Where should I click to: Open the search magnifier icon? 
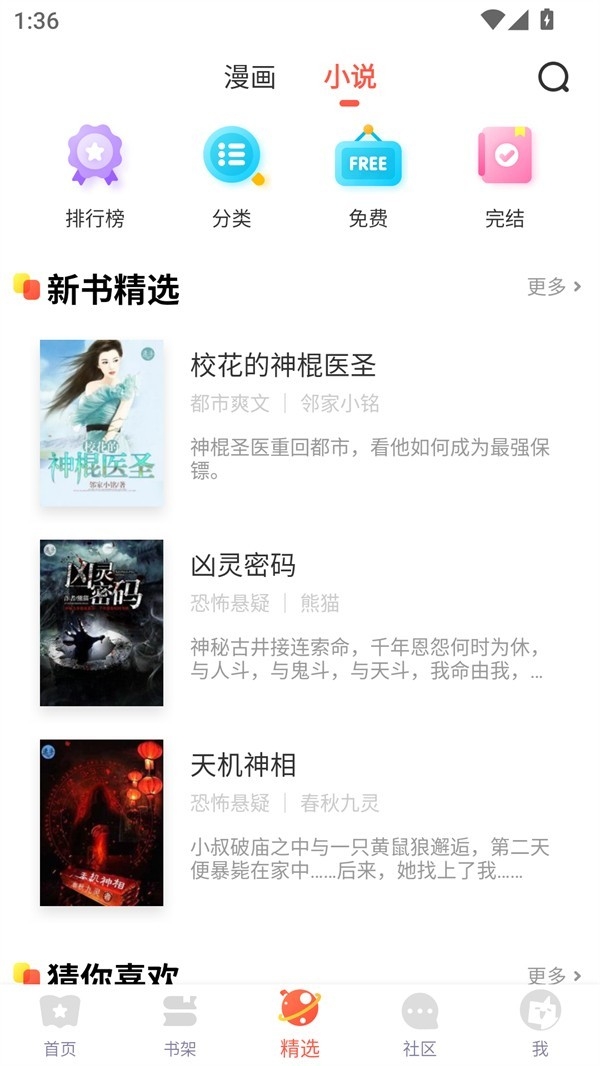553,77
